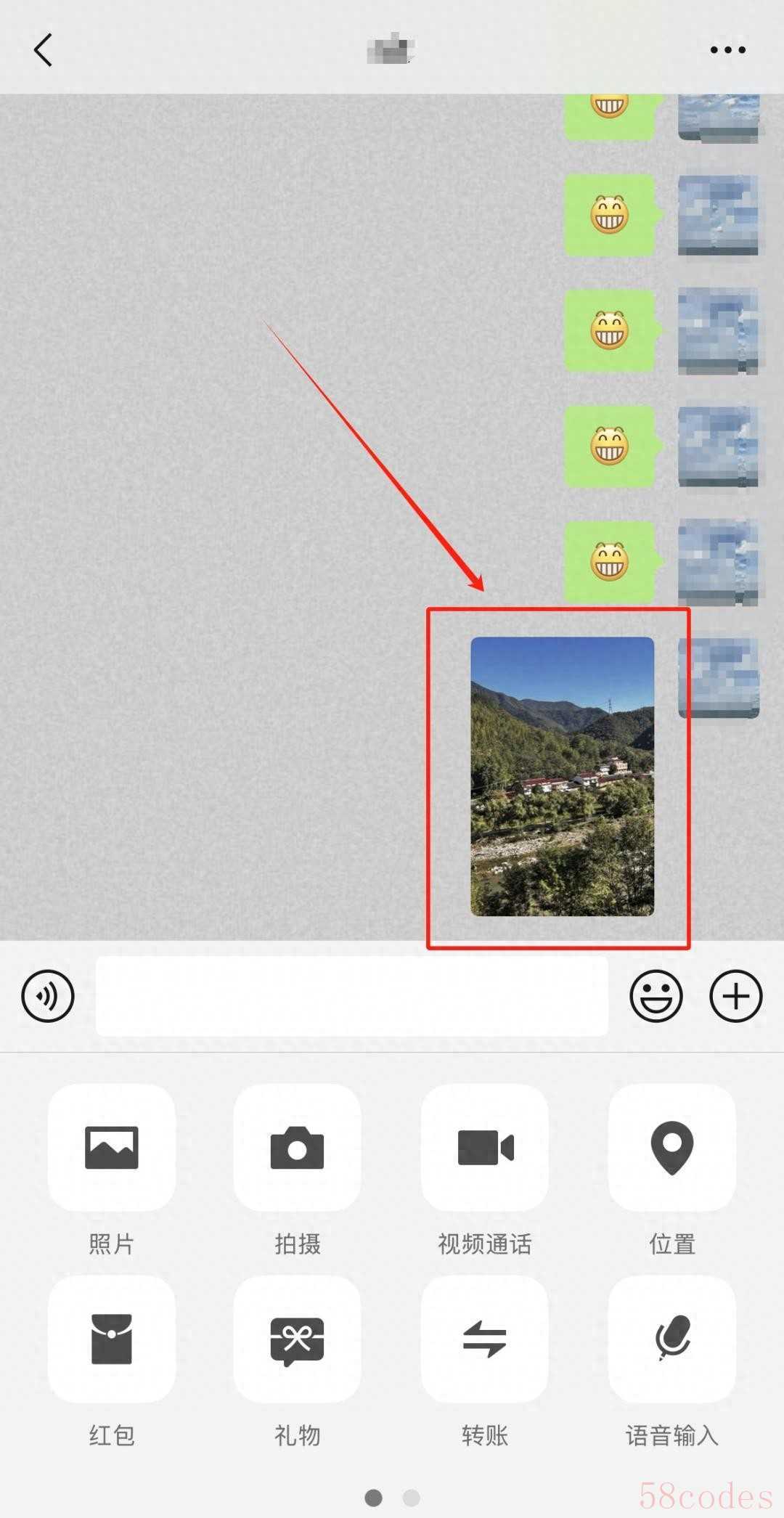Select 转账 to transfer money
The image size is (784, 1518).
(x=485, y=1339)
